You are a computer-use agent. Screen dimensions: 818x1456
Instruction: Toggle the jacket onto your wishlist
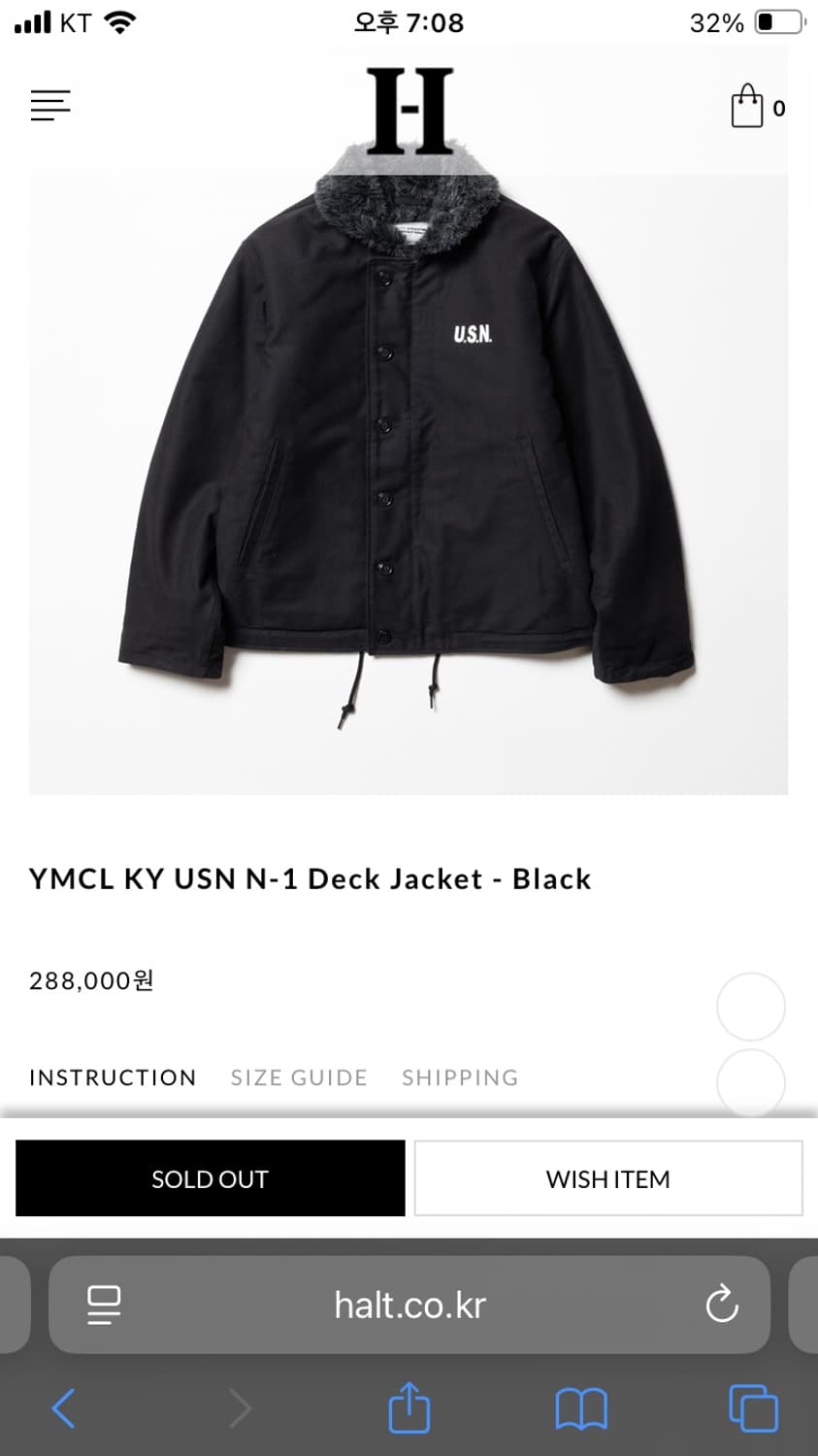pos(607,1178)
